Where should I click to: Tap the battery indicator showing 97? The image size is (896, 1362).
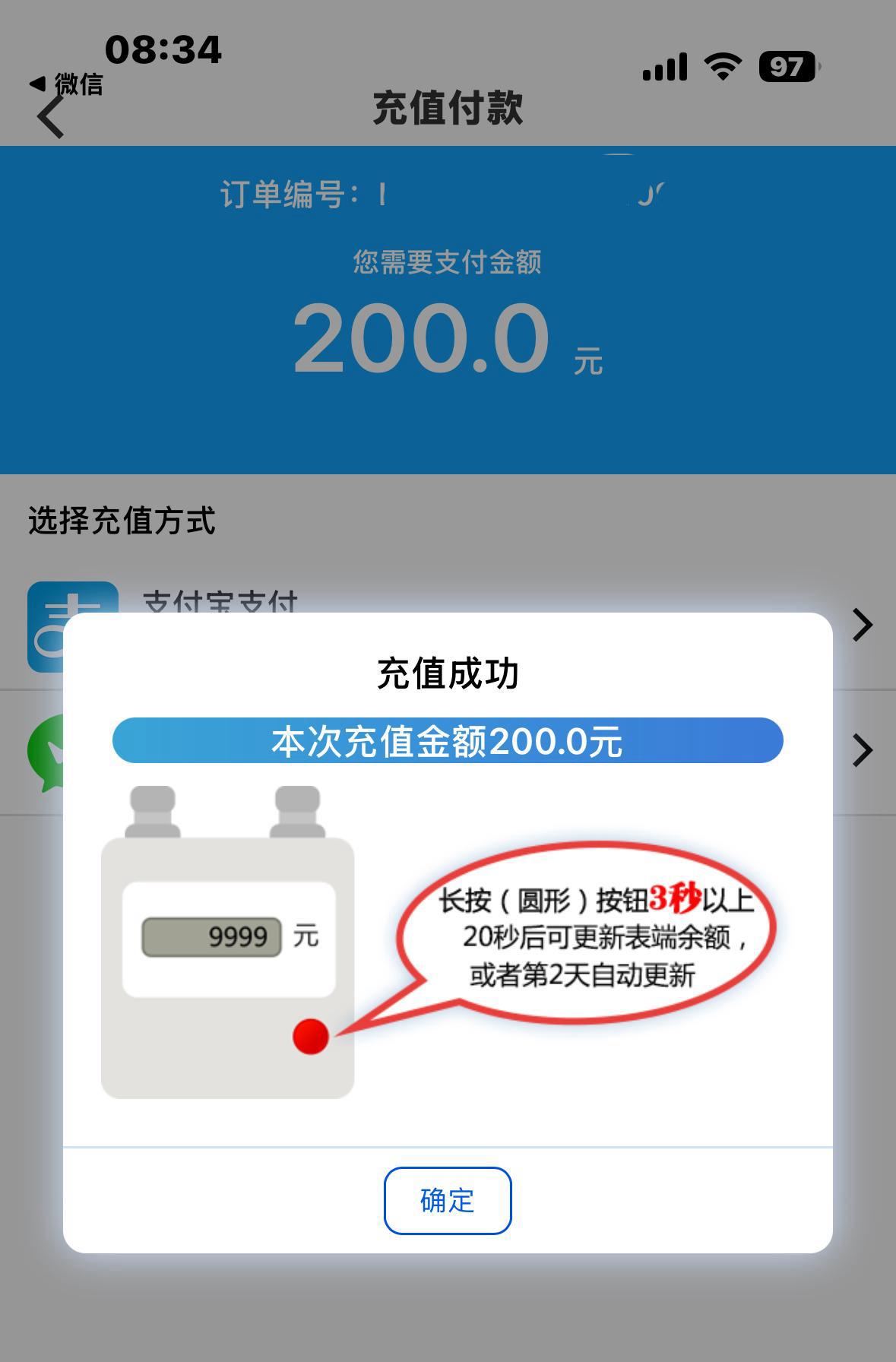pos(787,67)
